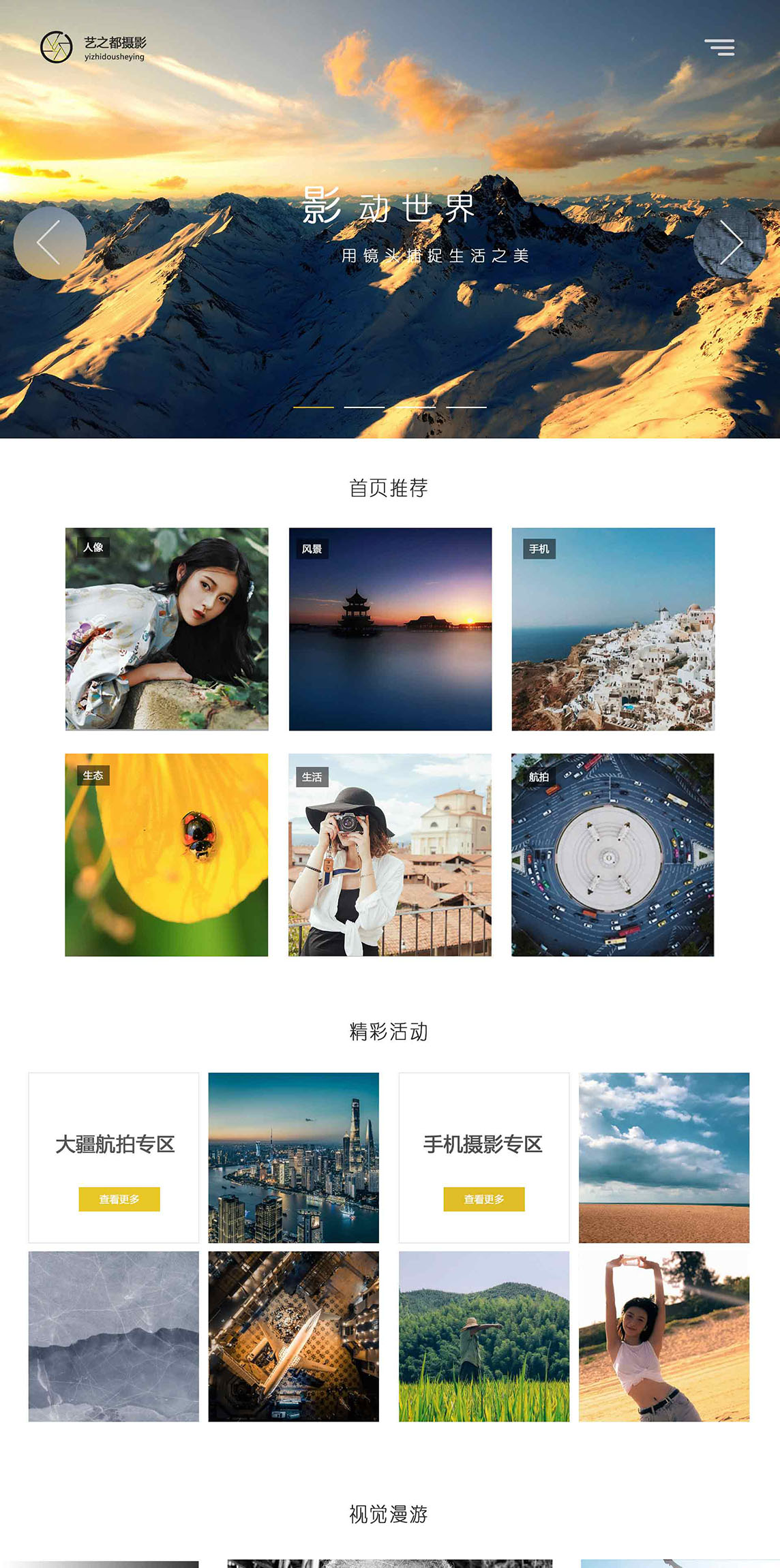Image resolution: width=780 pixels, height=1568 pixels.
Task: Open the green field scarecrow photo
Action: coord(483,1336)
